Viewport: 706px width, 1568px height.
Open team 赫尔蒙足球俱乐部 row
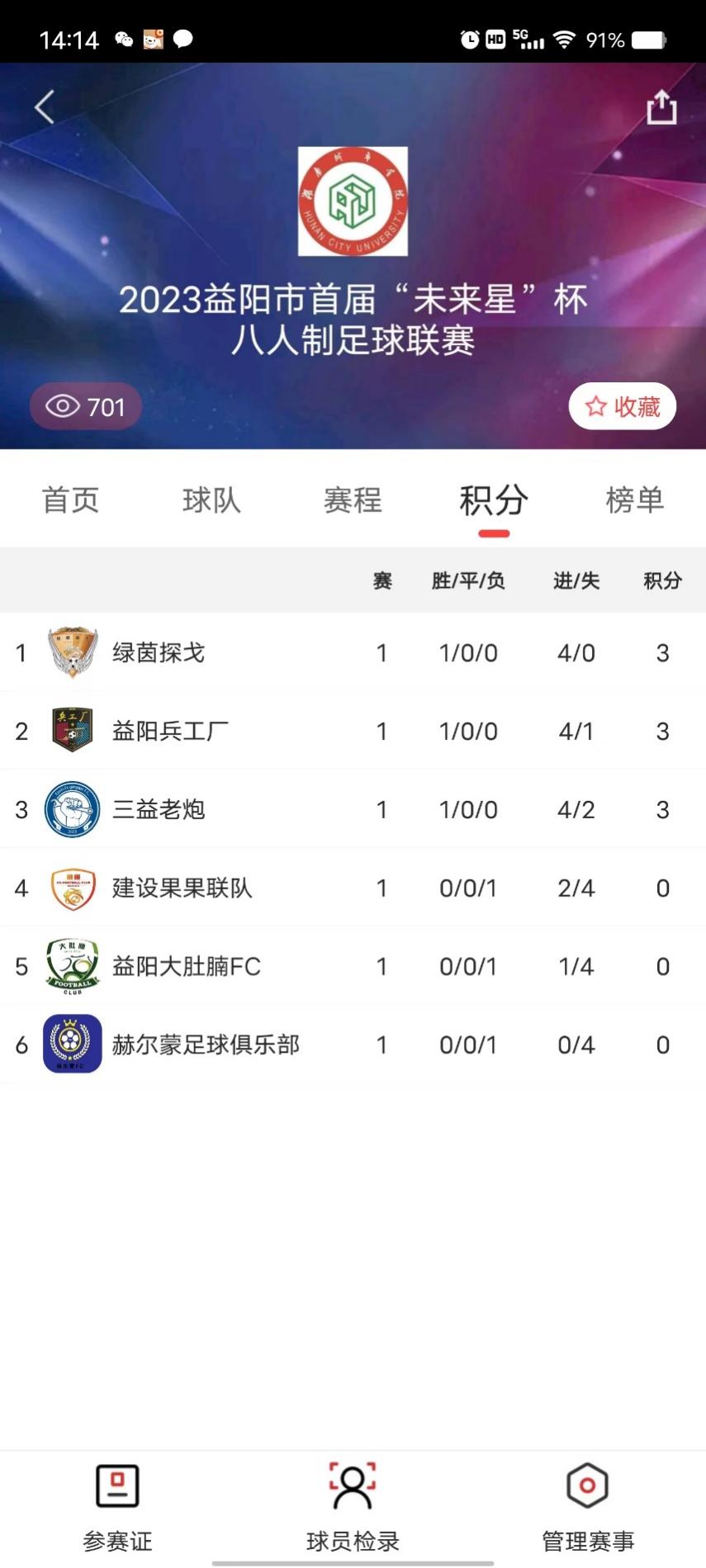[x=205, y=1045]
